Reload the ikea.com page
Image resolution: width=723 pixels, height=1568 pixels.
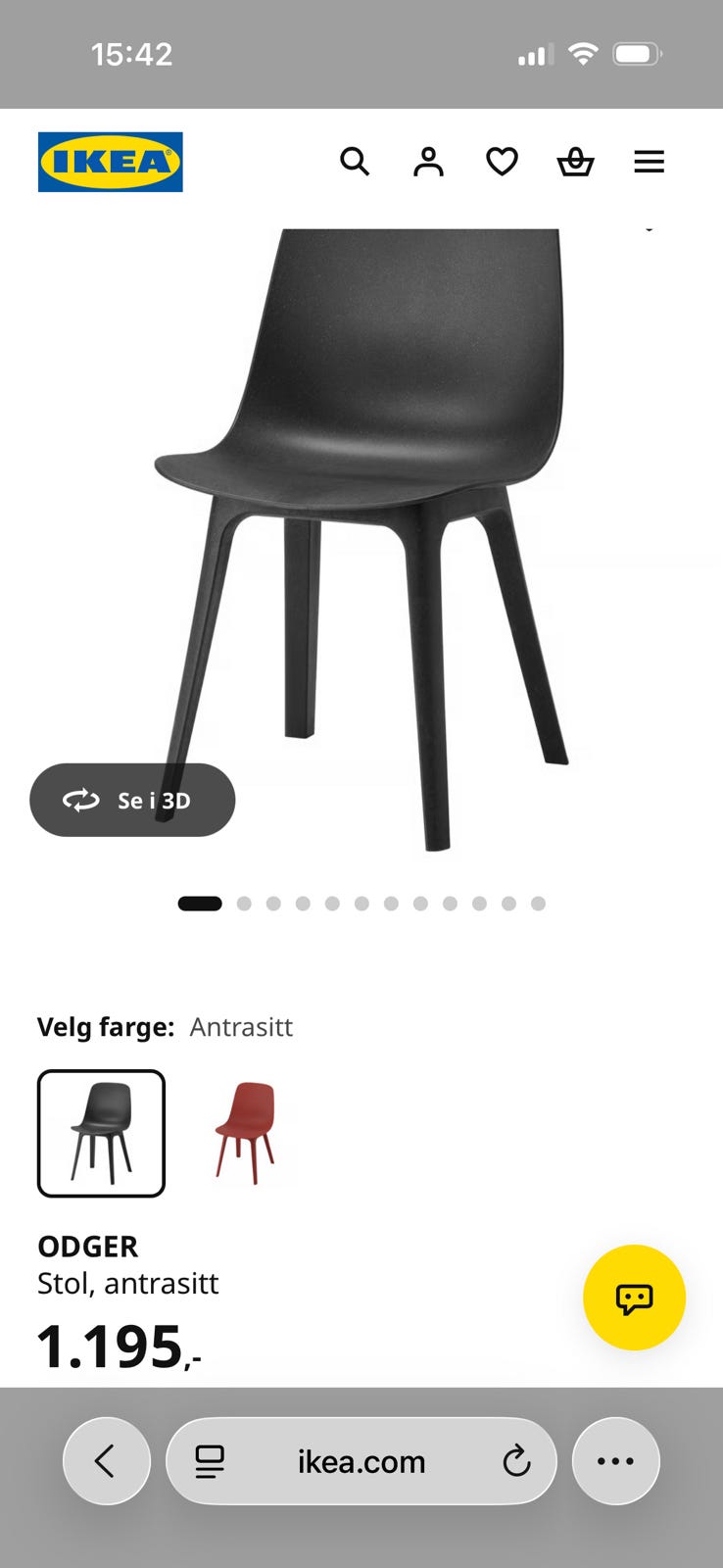coord(516,1461)
